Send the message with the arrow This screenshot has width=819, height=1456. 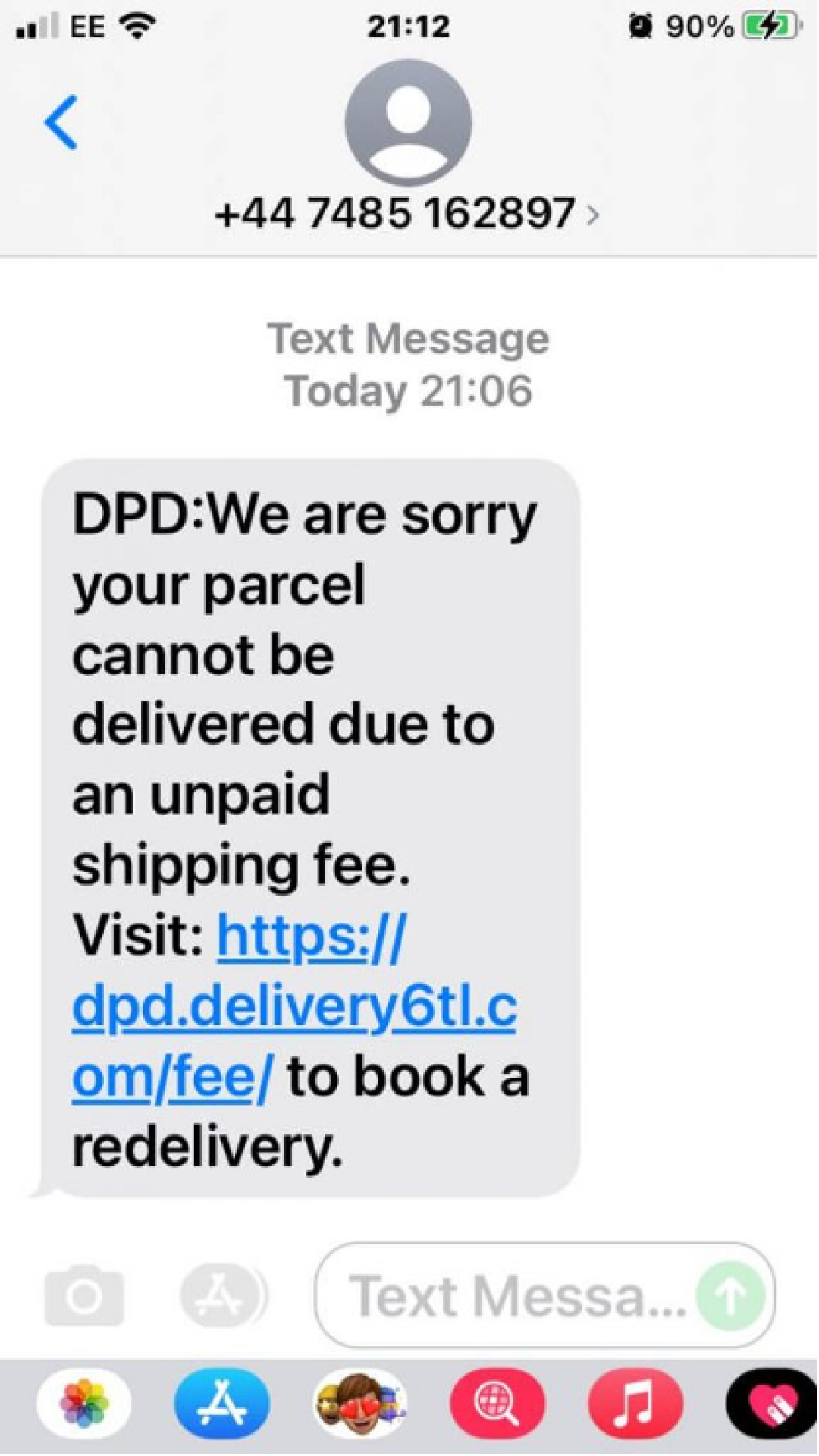[731, 1296]
